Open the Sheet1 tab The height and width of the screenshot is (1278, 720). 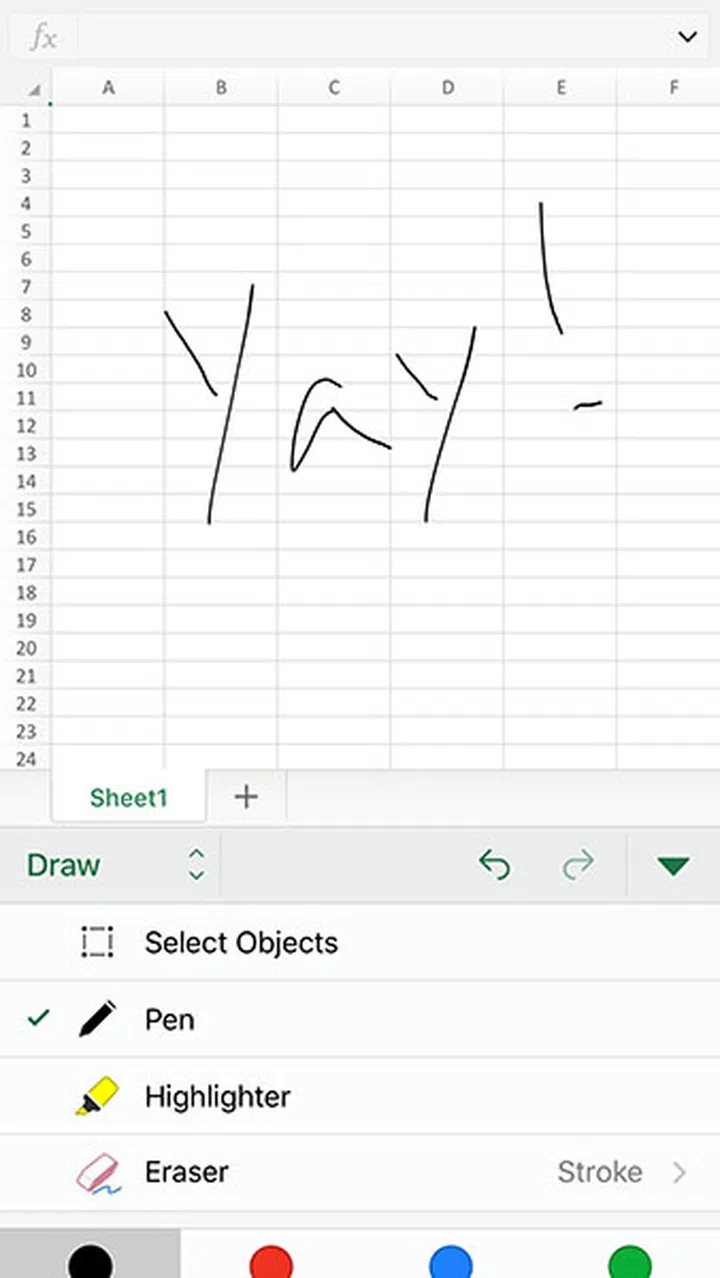point(128,797)
